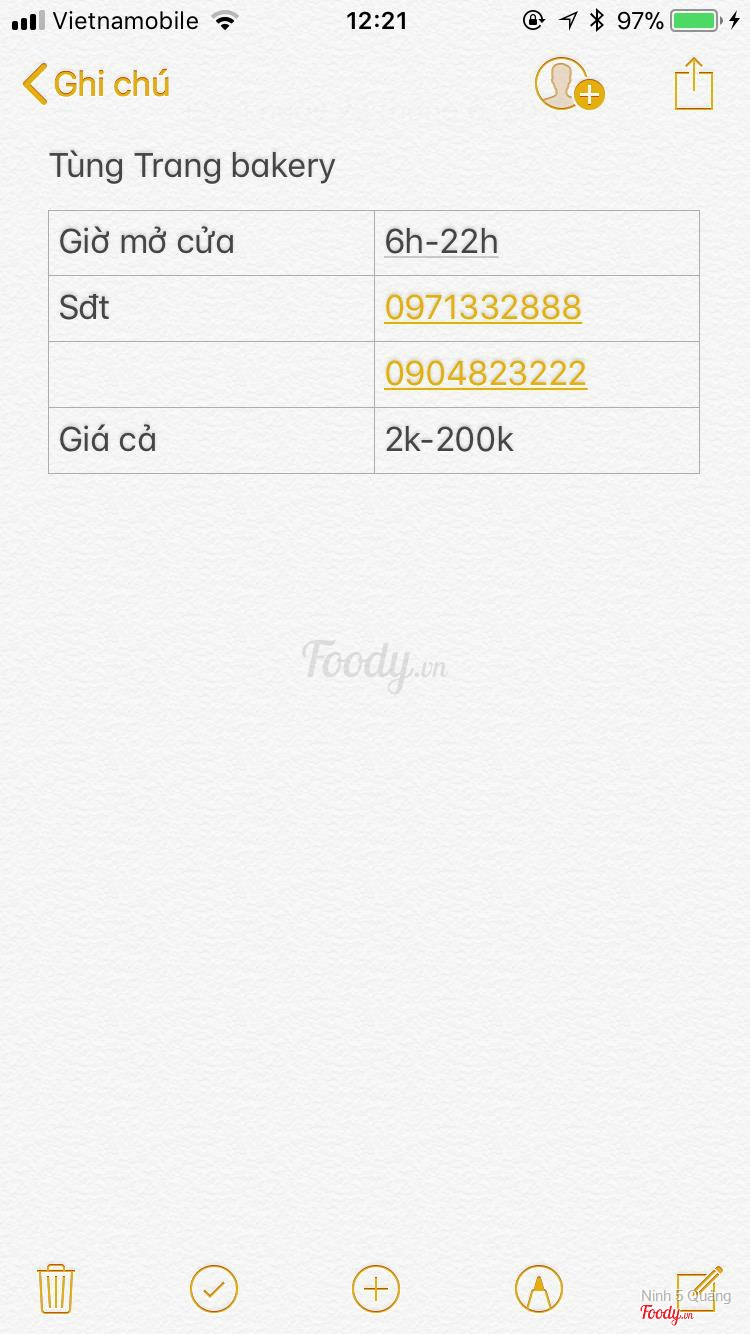Open the 6h-22h time link
Screen dimensions: 750x1334
pos(441,242)
